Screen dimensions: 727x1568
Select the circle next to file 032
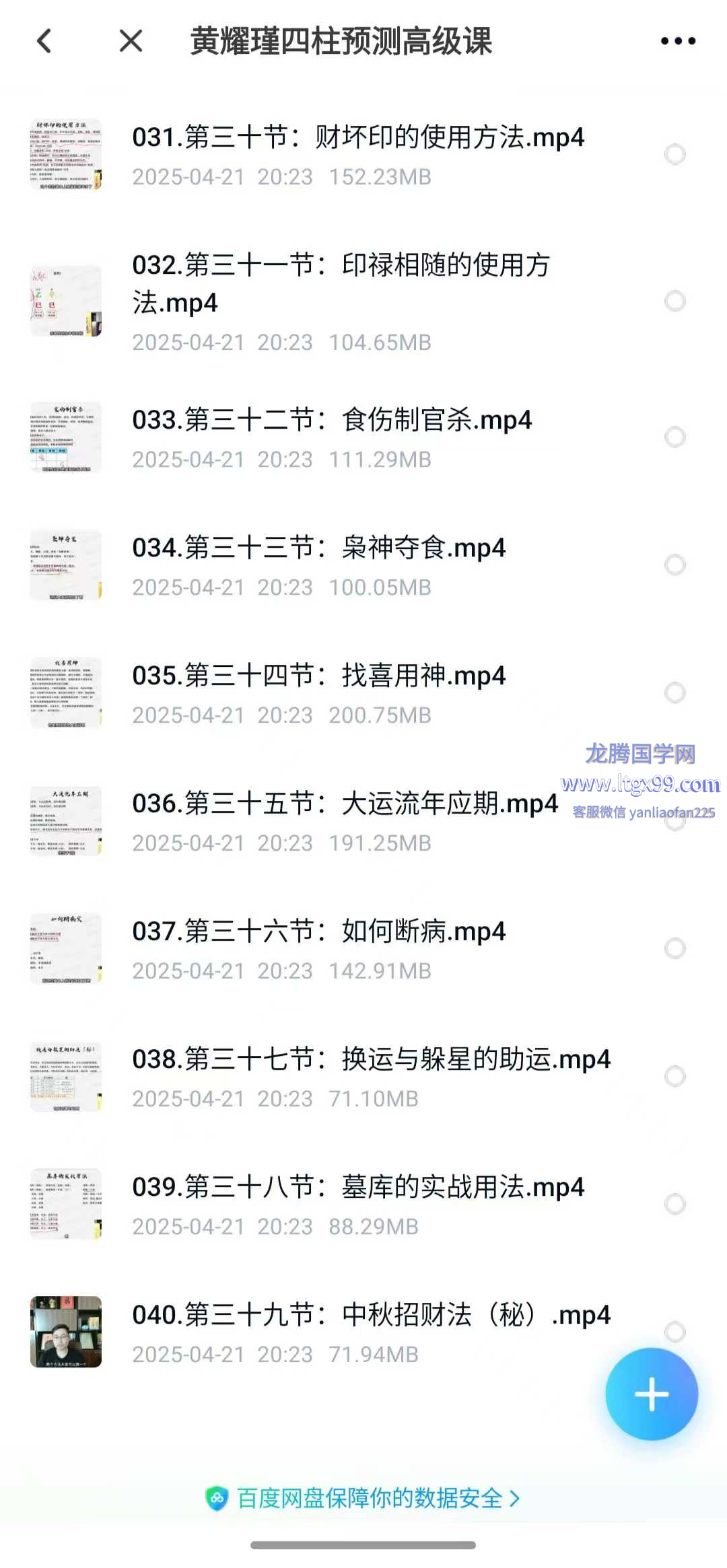click(674, 301)
